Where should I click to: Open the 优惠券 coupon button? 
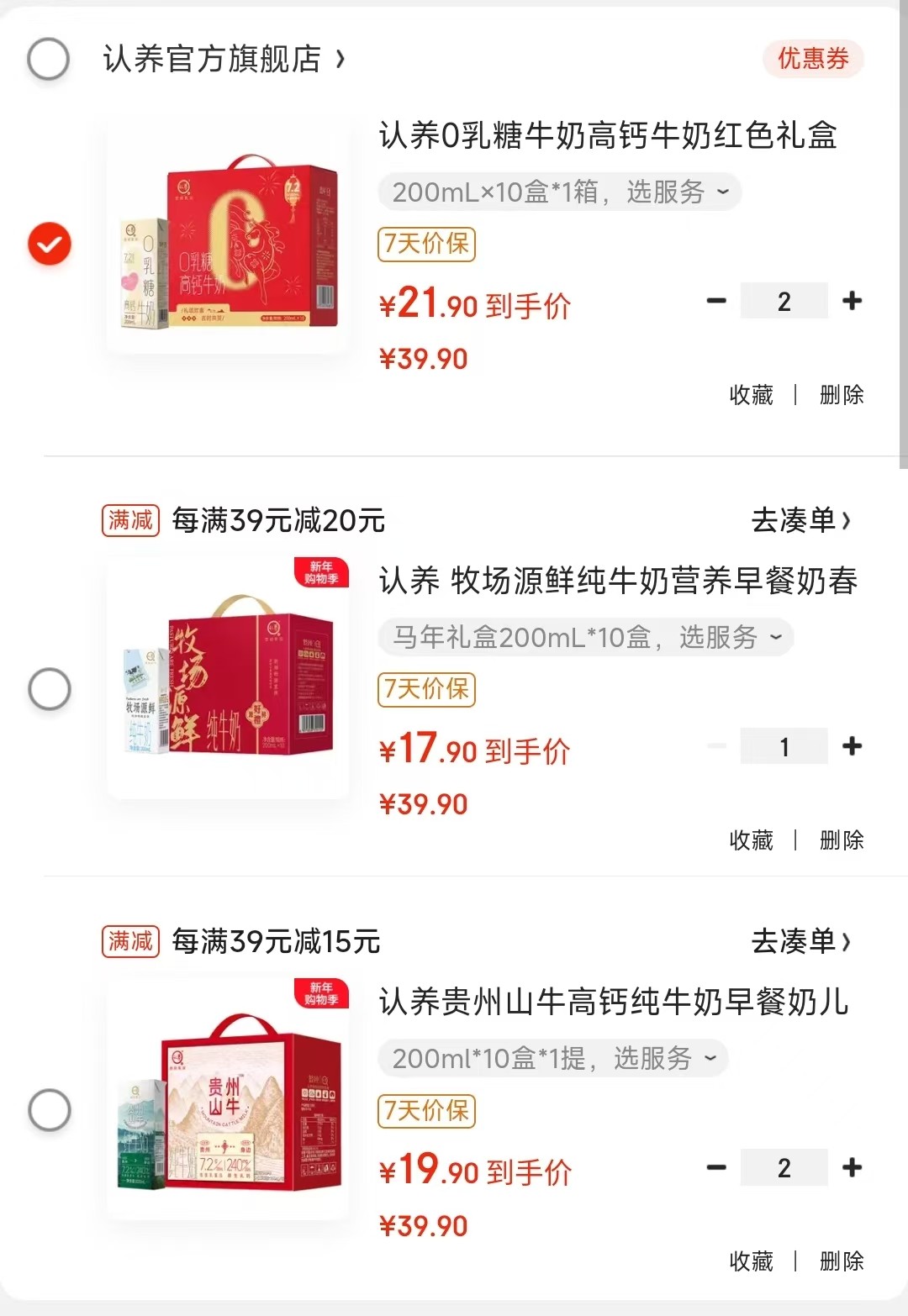coord(812,59)
